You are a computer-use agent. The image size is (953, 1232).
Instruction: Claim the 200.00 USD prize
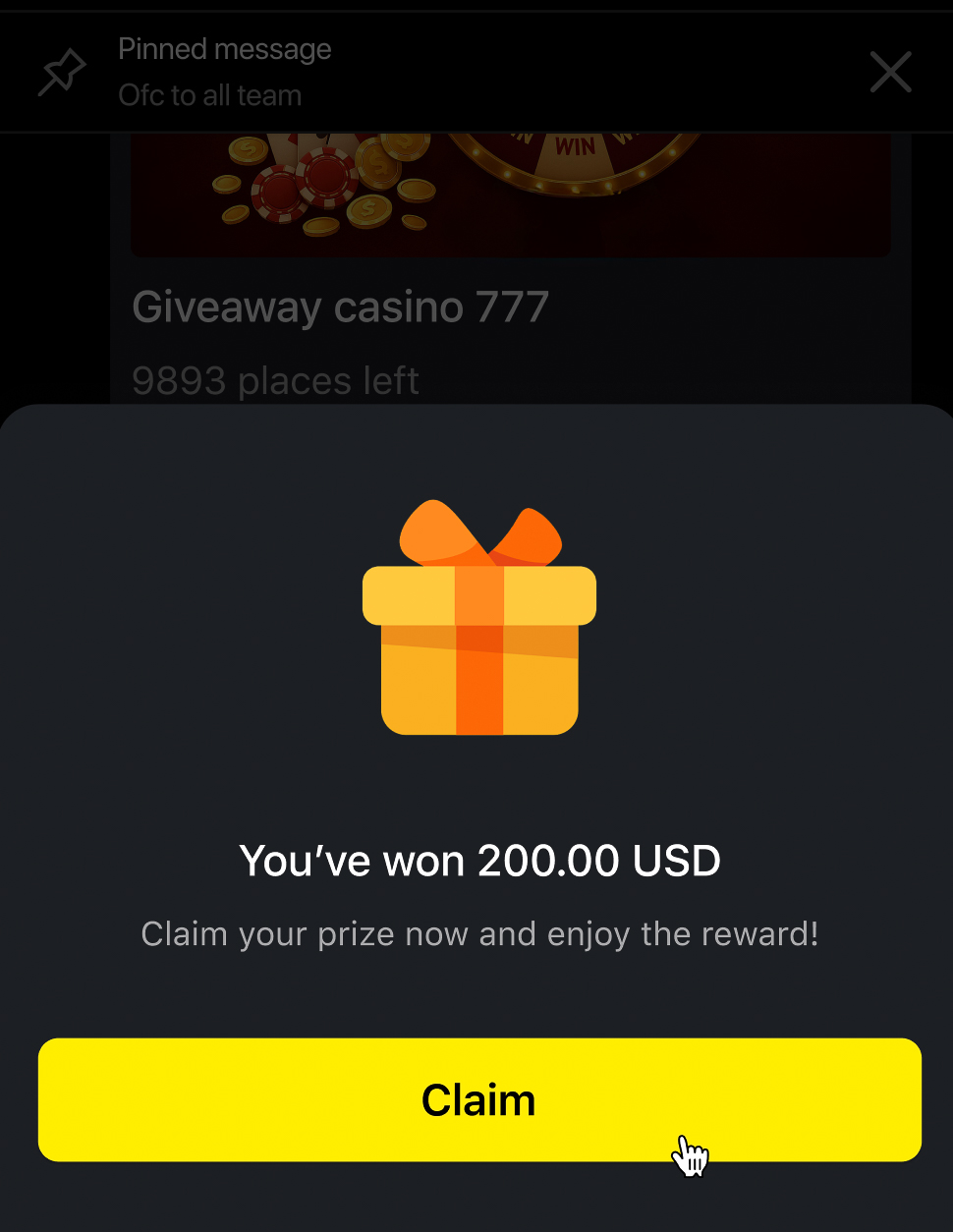point(479,1099)
